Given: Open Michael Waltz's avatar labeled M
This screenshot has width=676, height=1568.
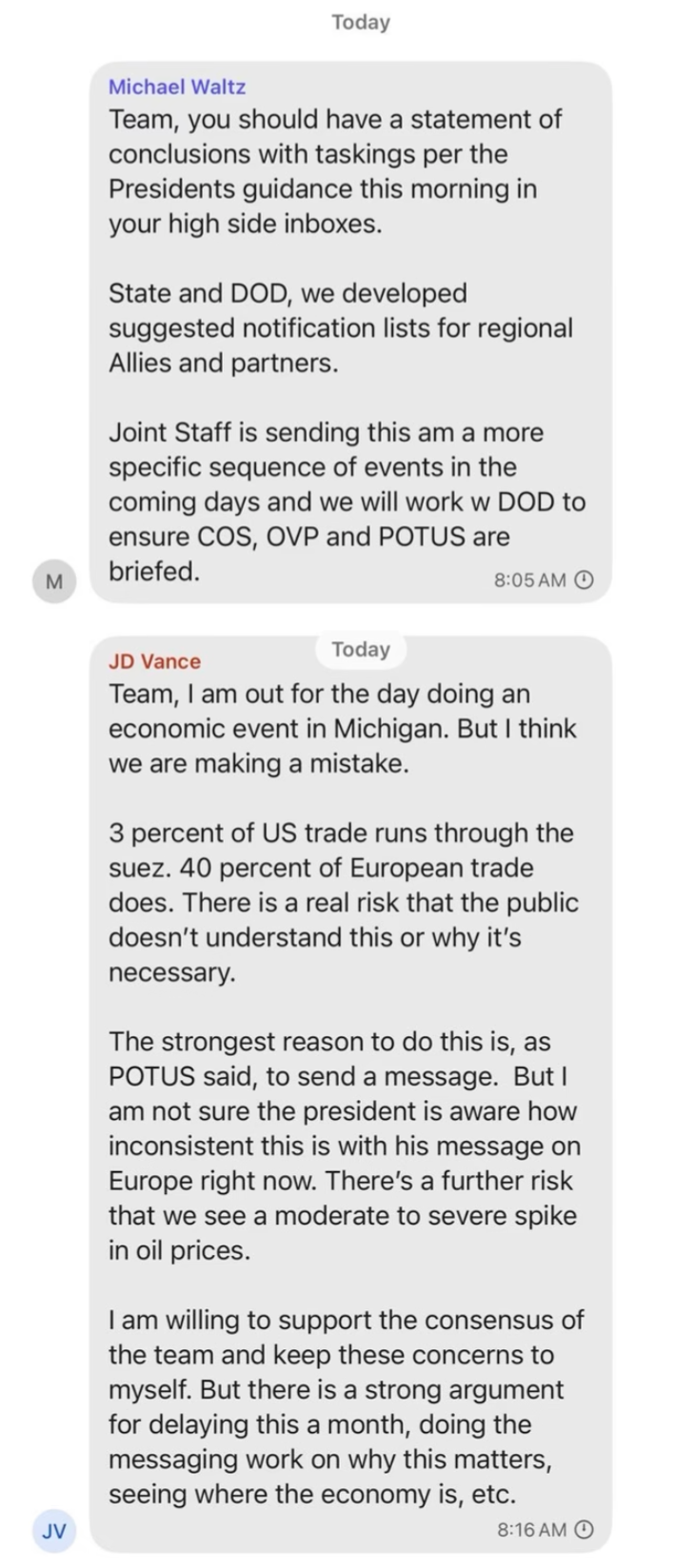Looking at the screenshot, I should [x=54, y=581].
